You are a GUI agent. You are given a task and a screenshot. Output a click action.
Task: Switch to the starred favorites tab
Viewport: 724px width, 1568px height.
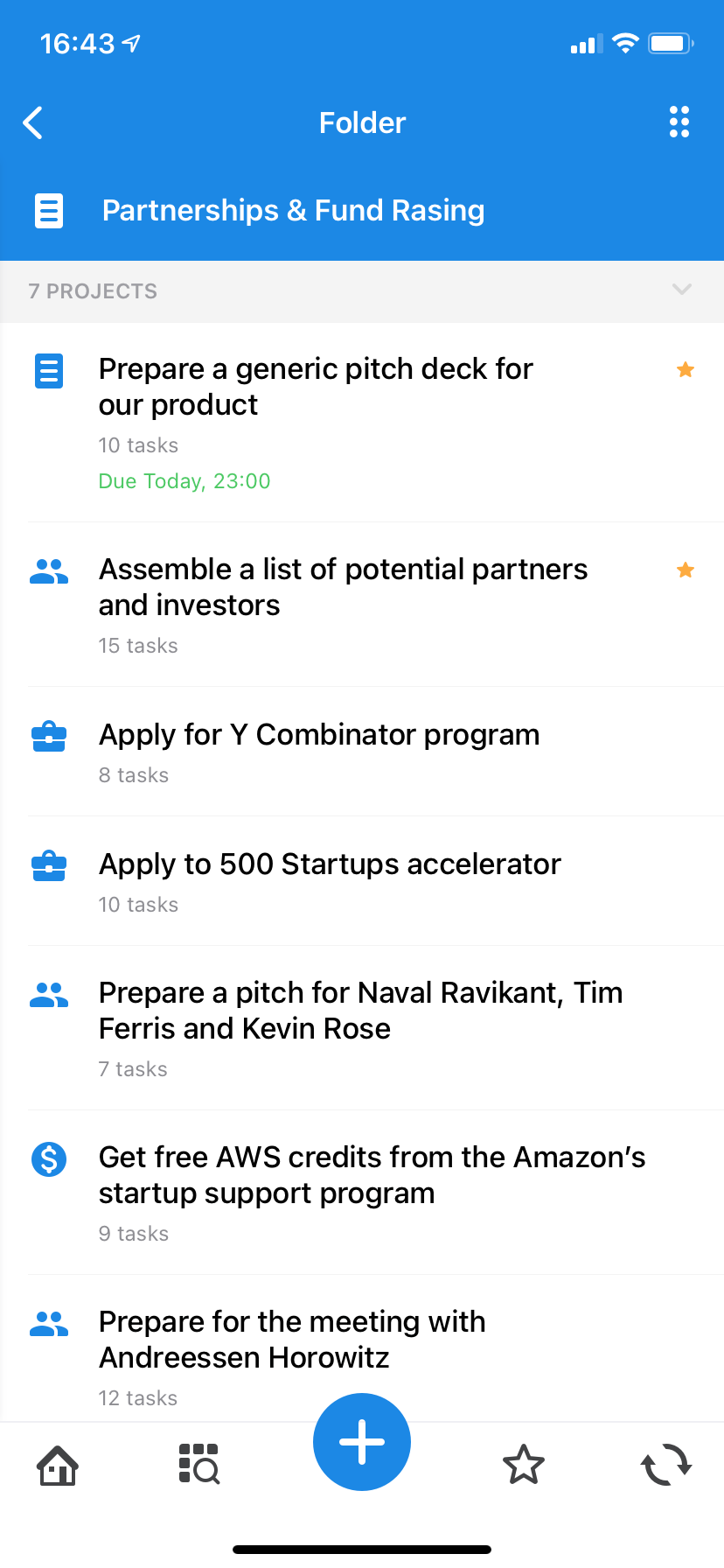point(524,1465)
